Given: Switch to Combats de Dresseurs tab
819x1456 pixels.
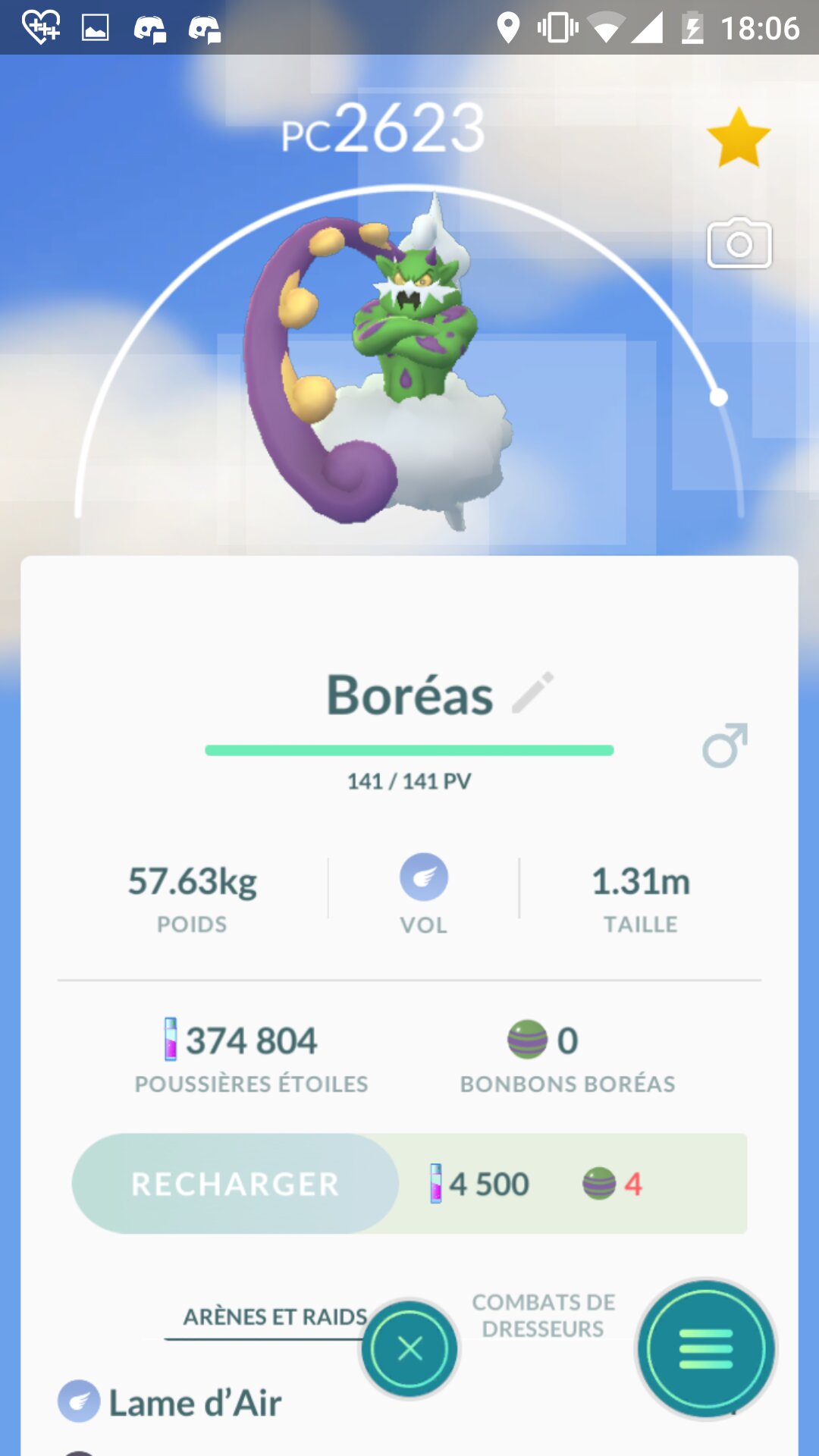Looking at the screenshot, I should [543, 1316].
